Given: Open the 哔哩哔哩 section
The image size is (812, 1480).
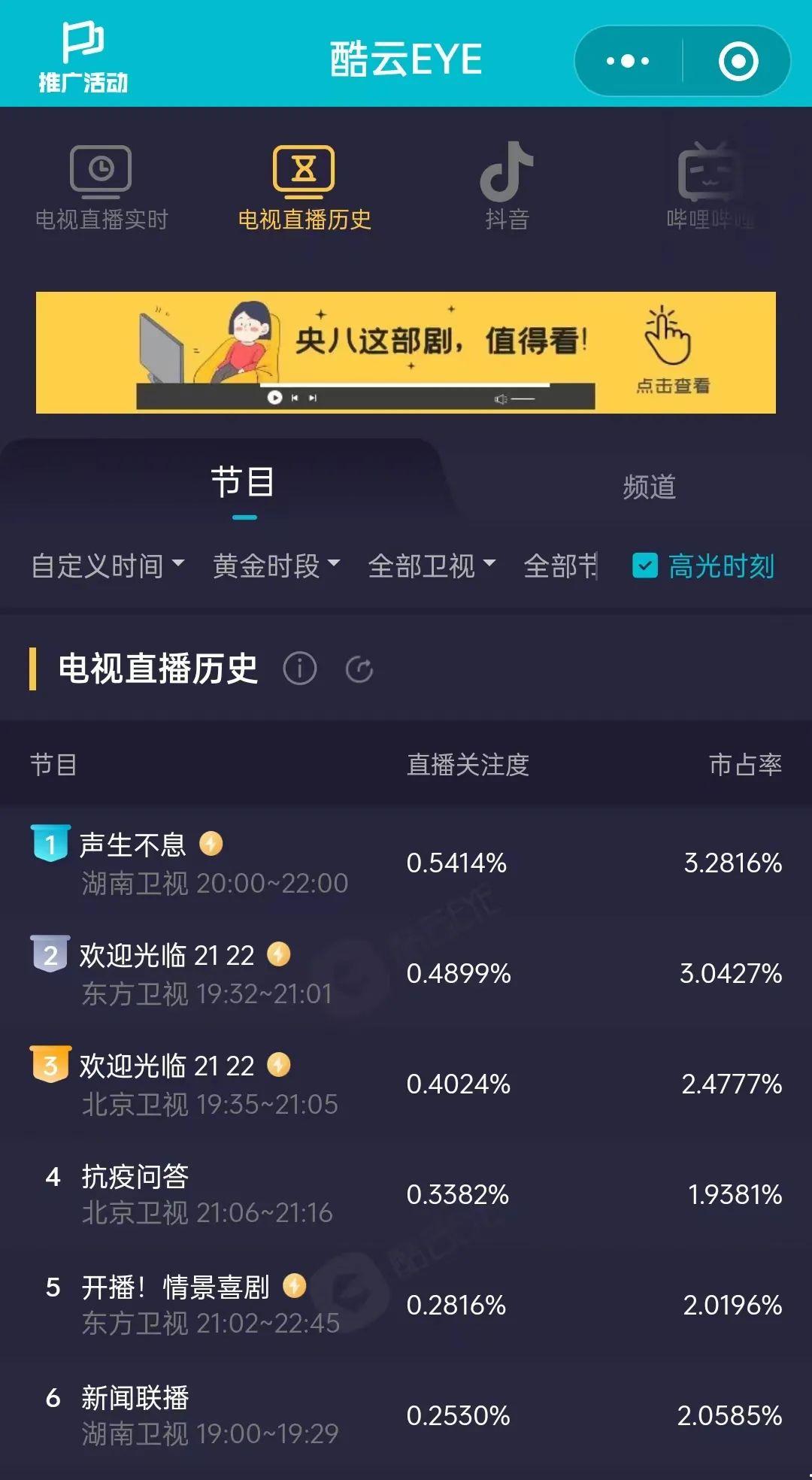Looking at the screenshot, I should [710, 188].
